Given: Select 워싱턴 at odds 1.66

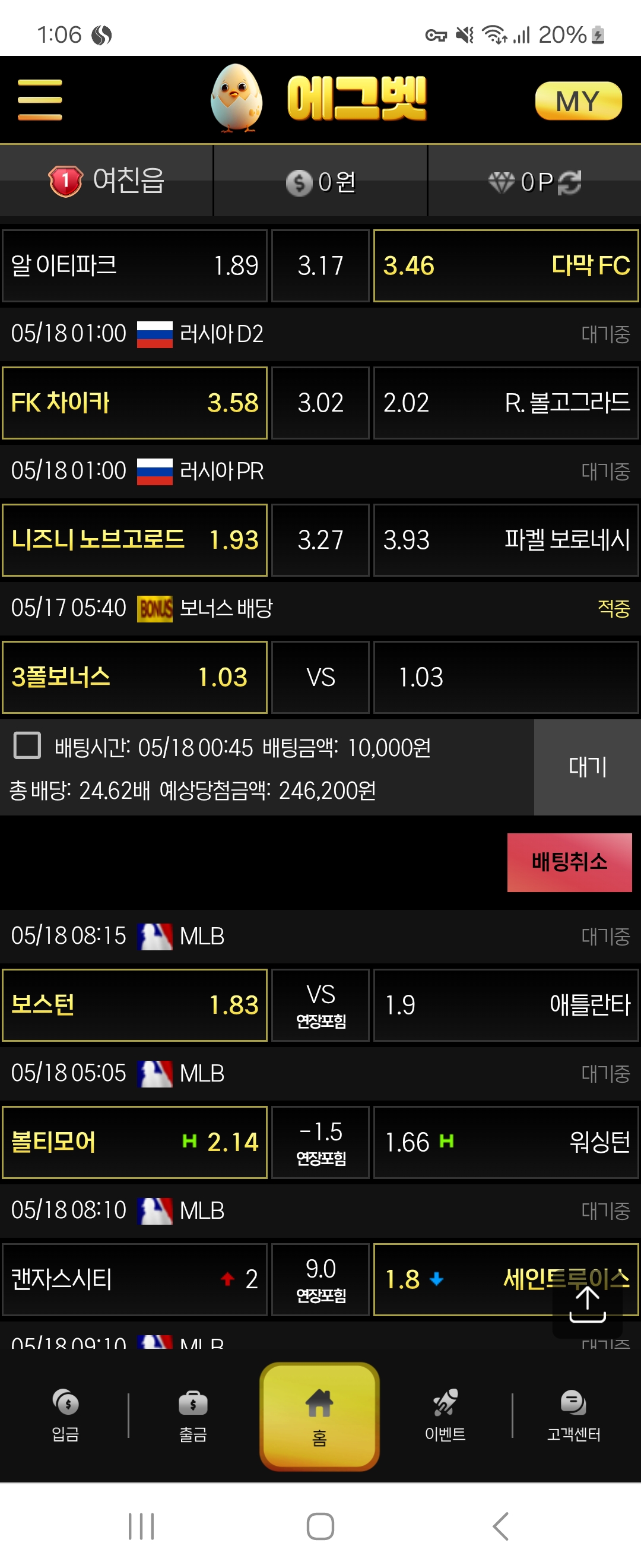Looking at the screenshot, I should (x=505, y=1143).
